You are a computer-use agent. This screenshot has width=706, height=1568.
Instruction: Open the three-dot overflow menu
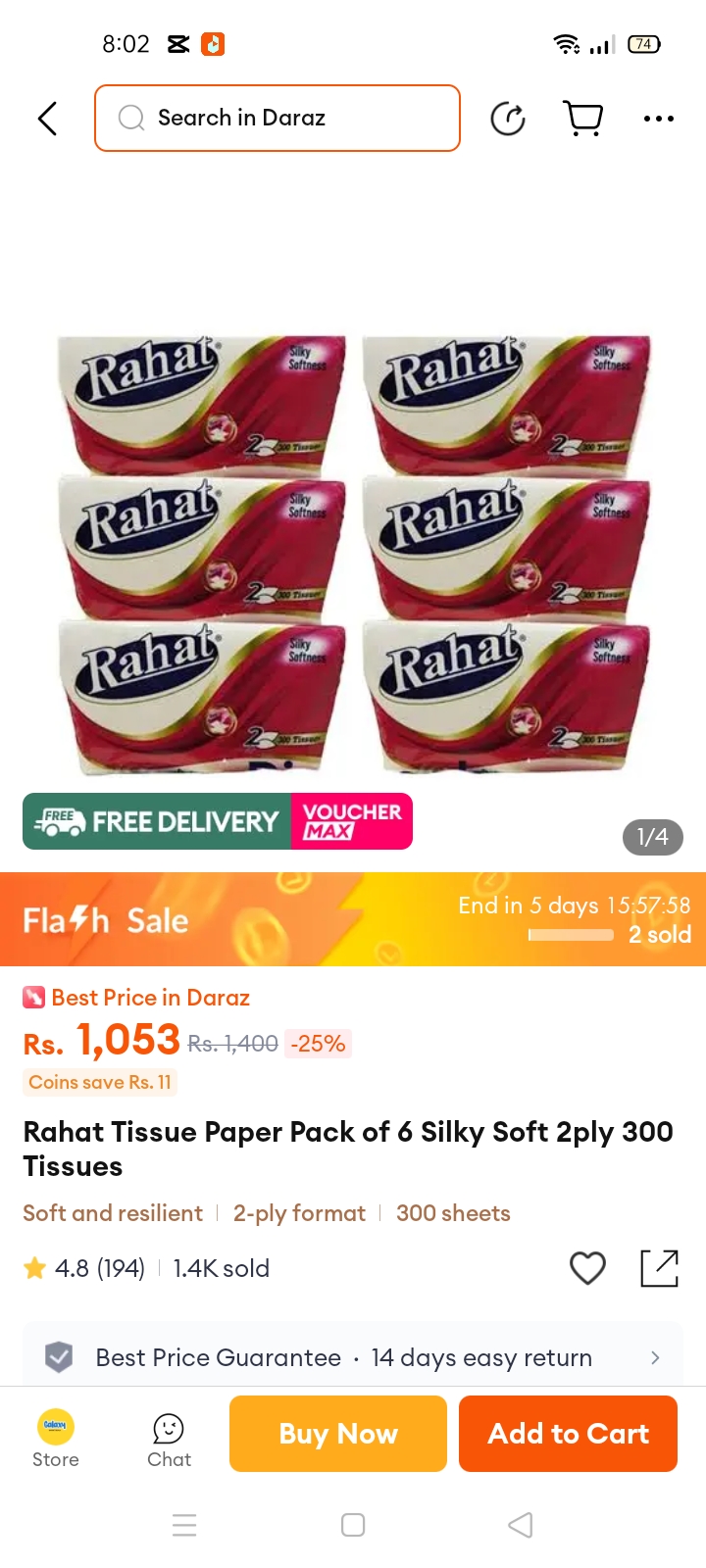point(658,119)
